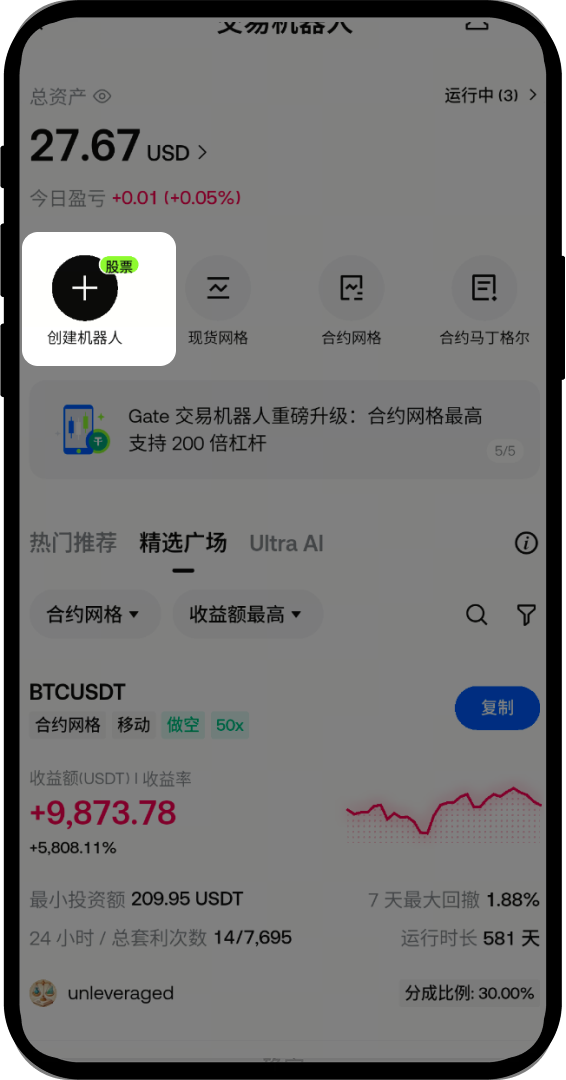The width and height of the screenshot is (566, 1080).
Task: Search strategies with the magnifier icon
Action: click(x=476, y=614)
